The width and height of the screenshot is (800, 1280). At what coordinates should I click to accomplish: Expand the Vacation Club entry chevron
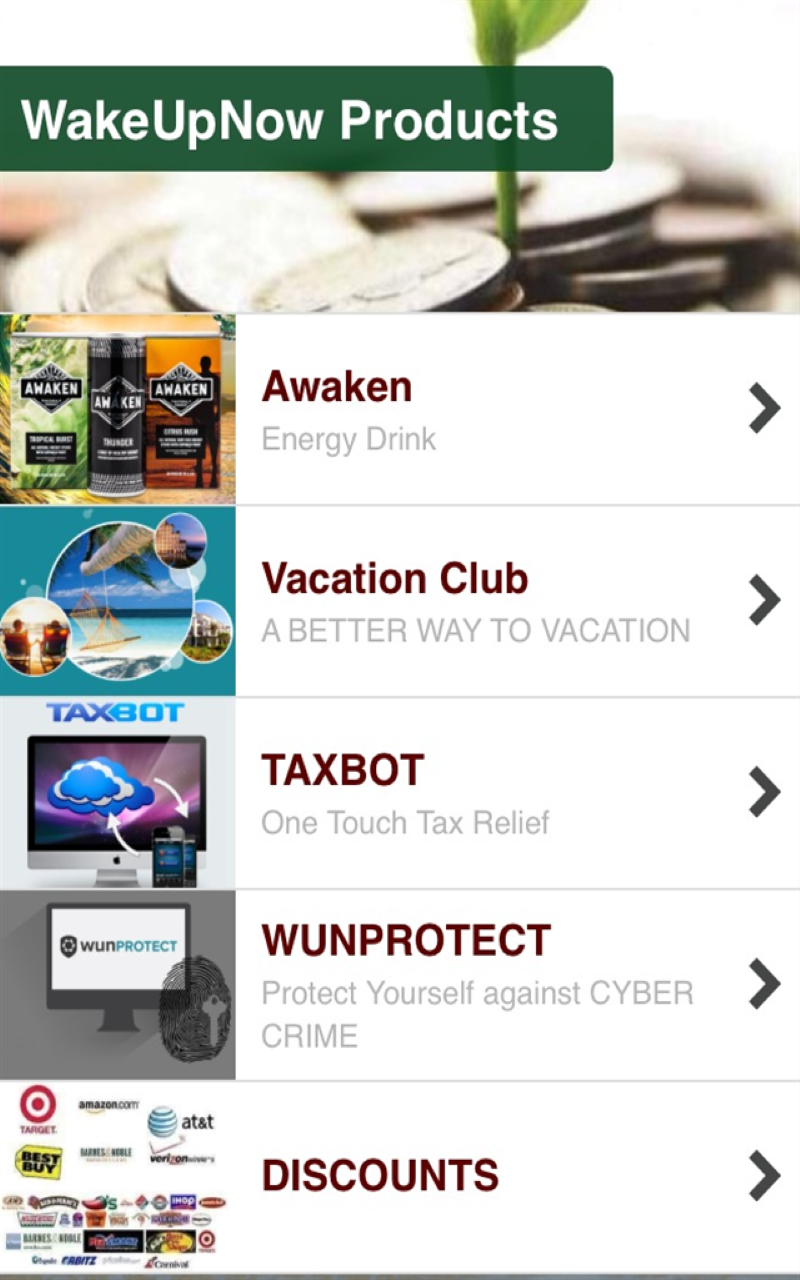[x=762, y=600]
